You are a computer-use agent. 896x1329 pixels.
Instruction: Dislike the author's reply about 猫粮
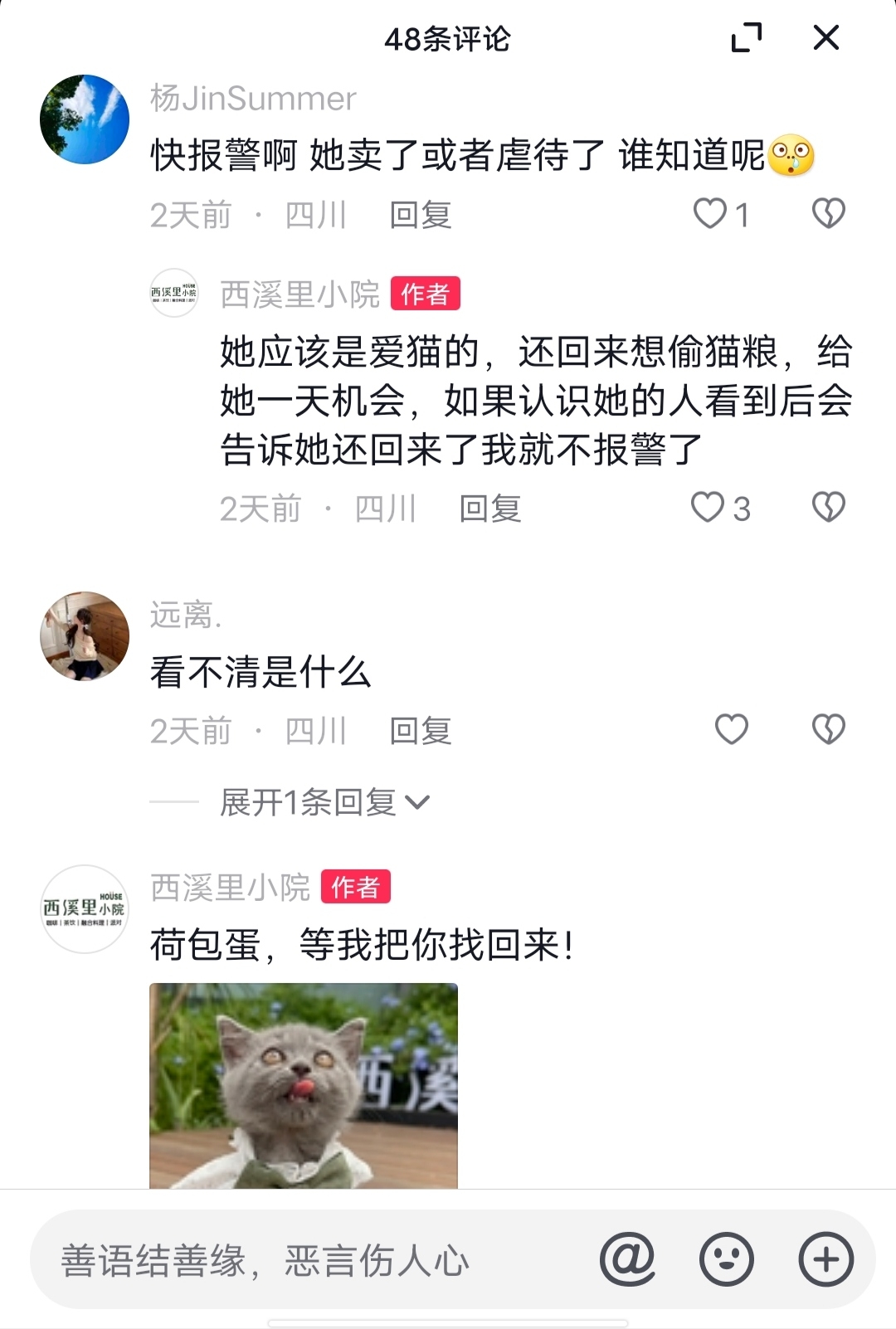828,508
